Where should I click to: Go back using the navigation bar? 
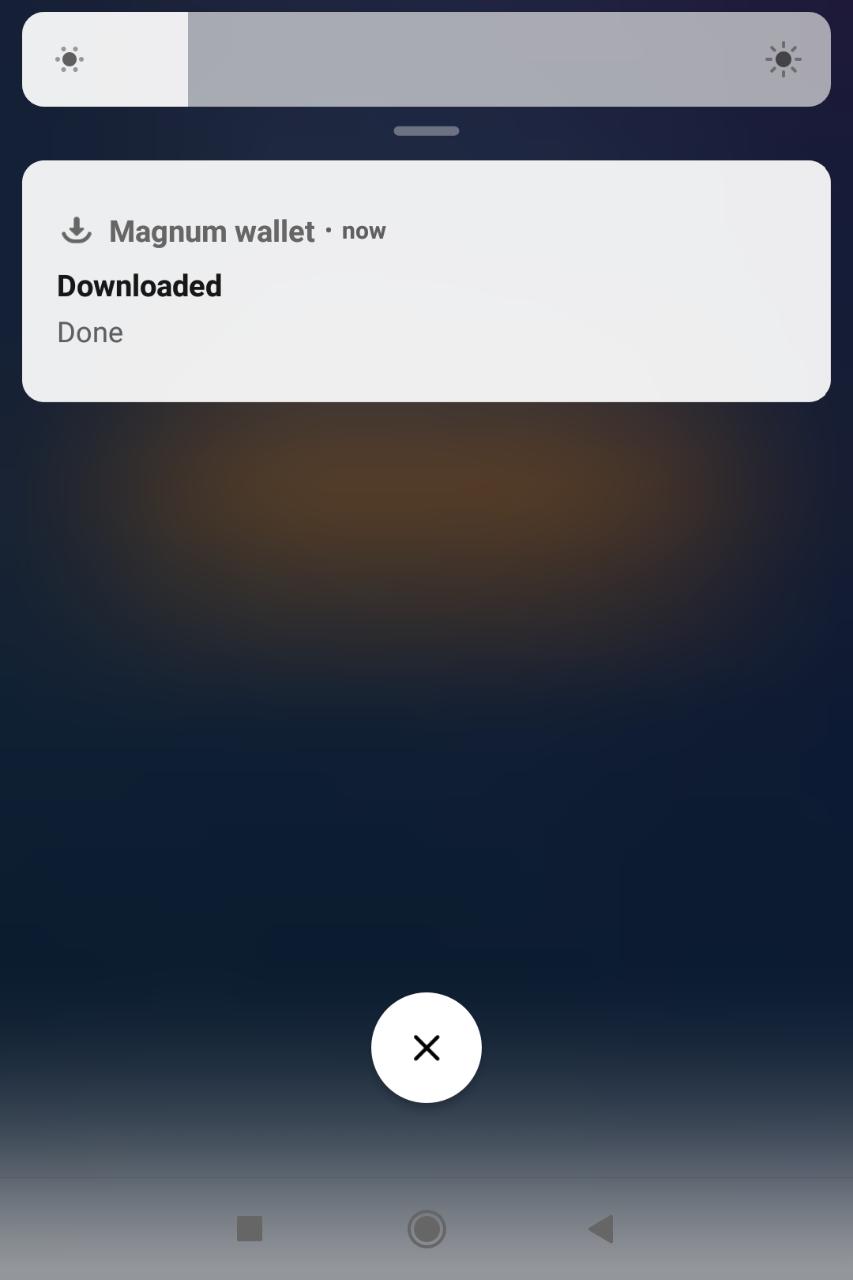point(601,1229)
